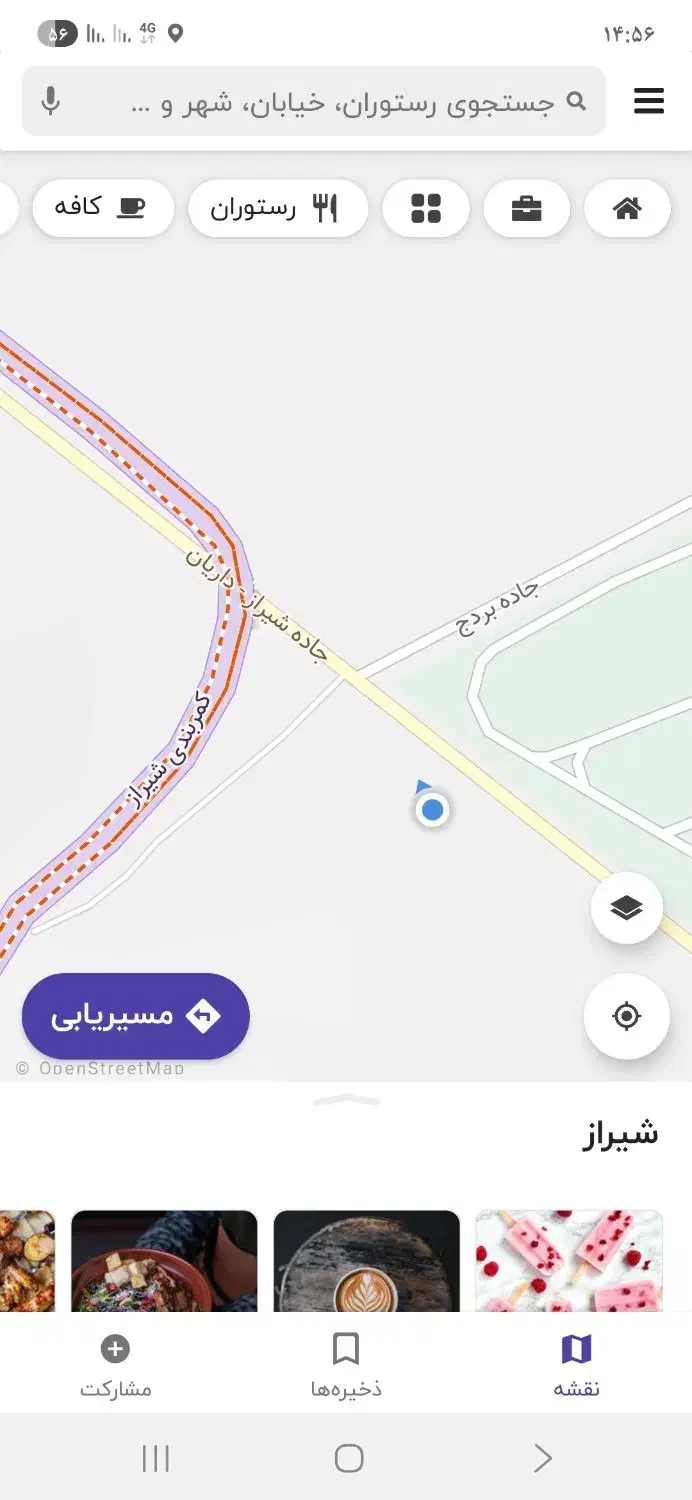Open the all categories grid chip

[x=426, y=209]
